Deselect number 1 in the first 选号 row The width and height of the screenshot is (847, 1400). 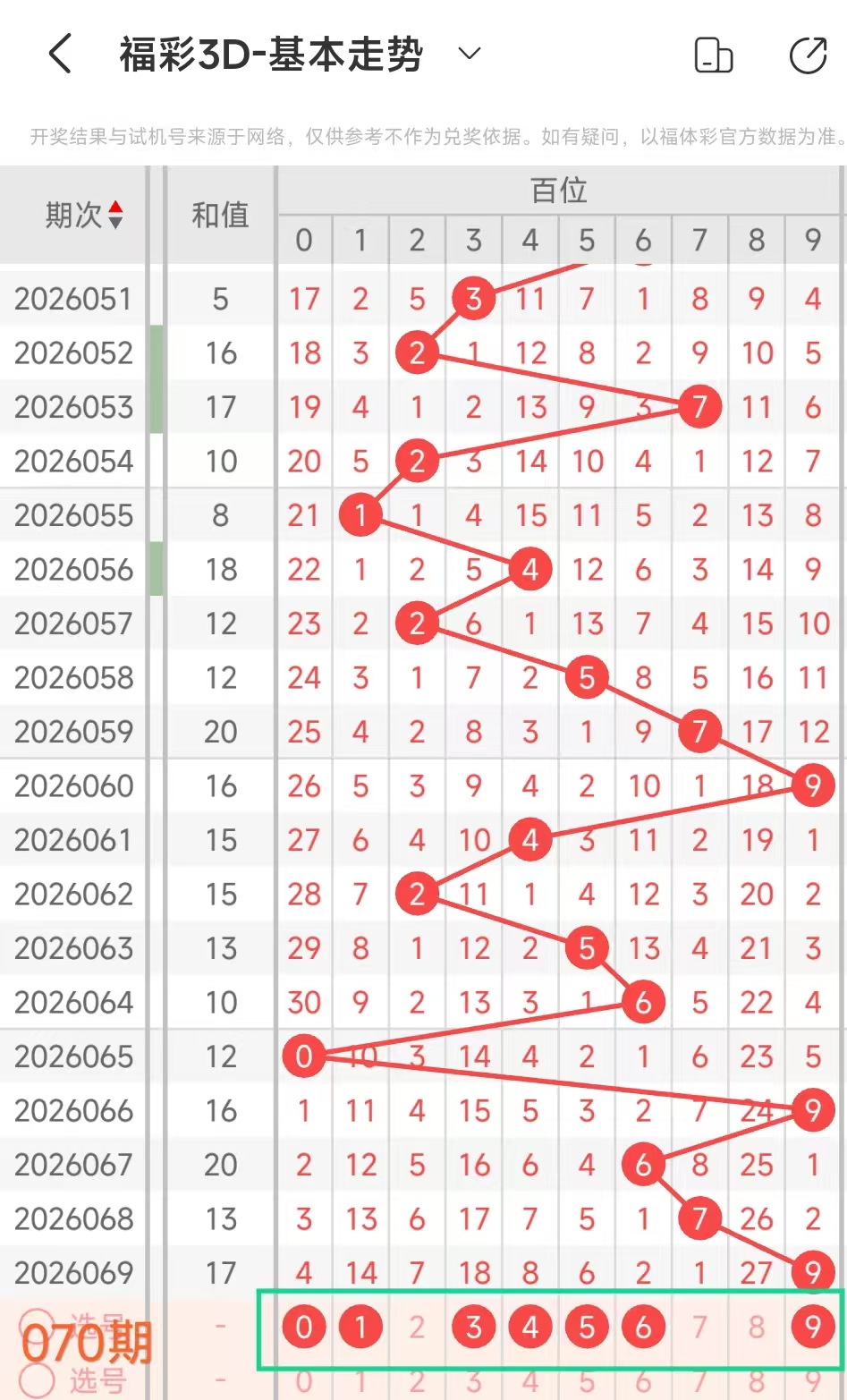pyautogui.click(x=360, y=1328)
